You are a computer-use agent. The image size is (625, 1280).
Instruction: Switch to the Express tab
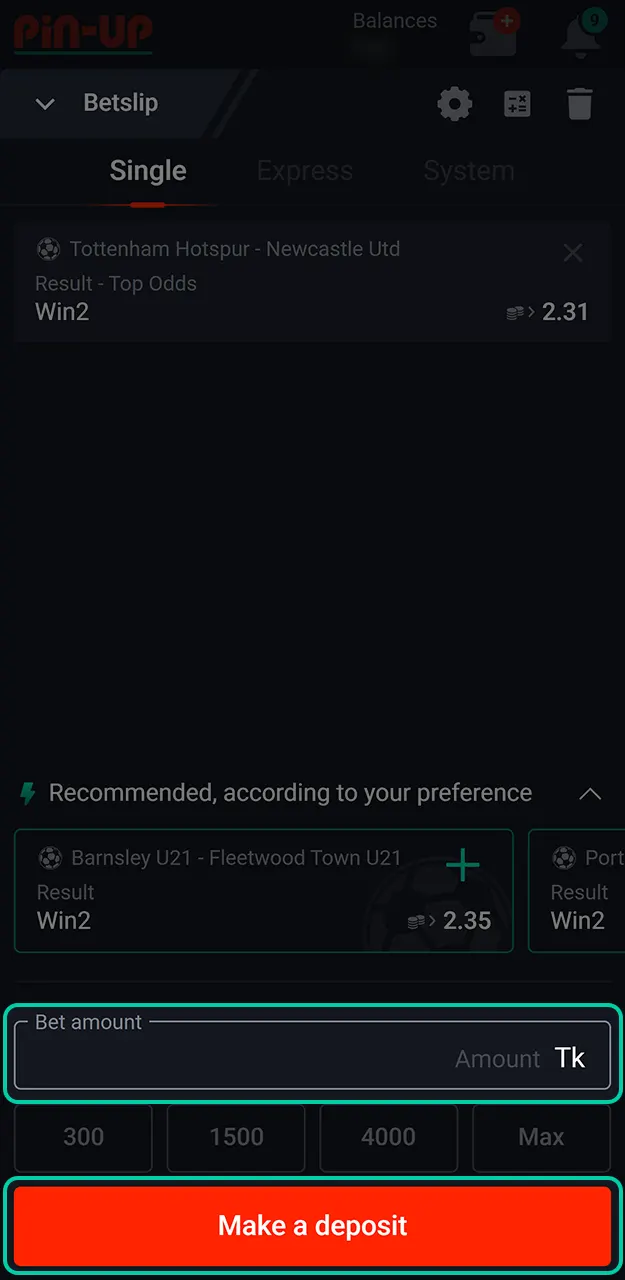click(304, 171)
